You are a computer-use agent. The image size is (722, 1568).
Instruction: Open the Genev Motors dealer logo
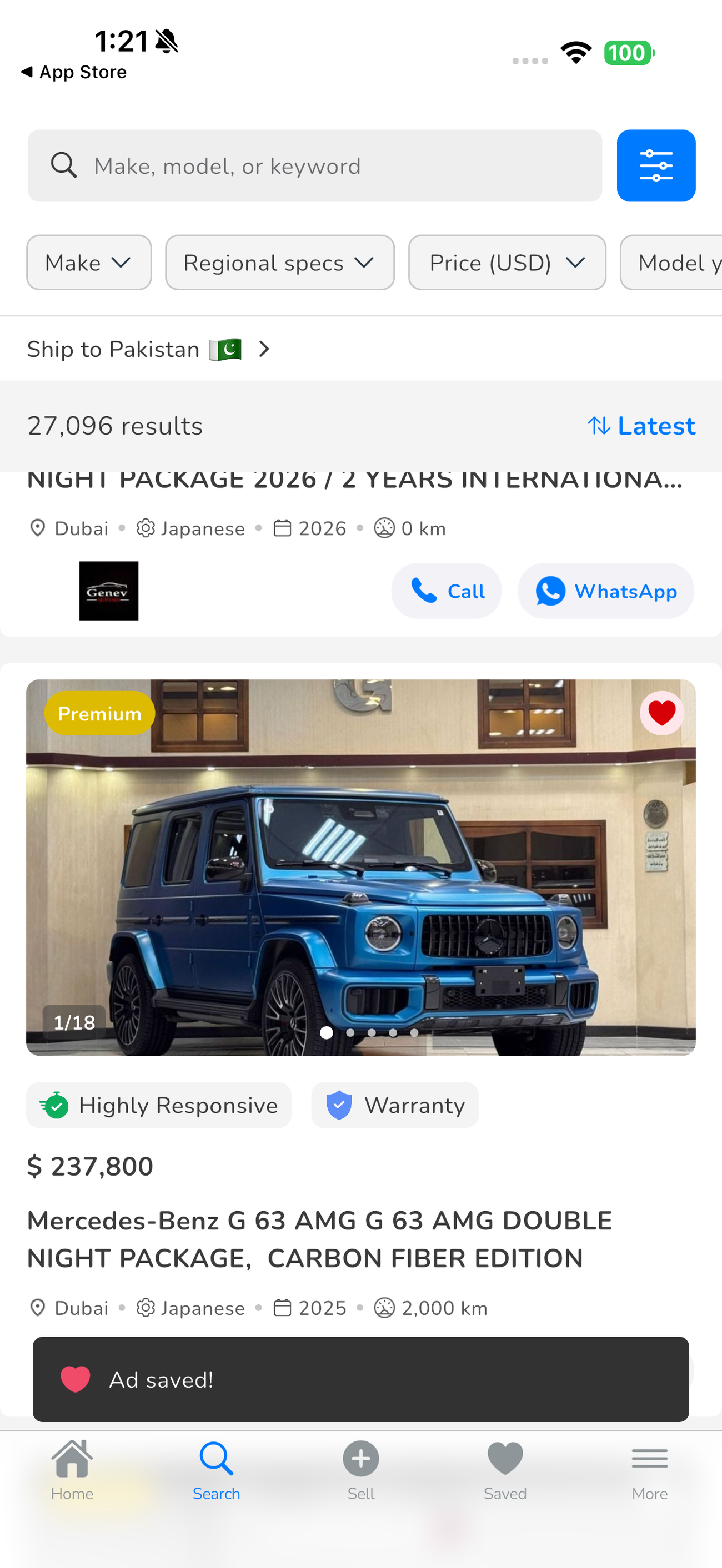(x=108, y=591)
